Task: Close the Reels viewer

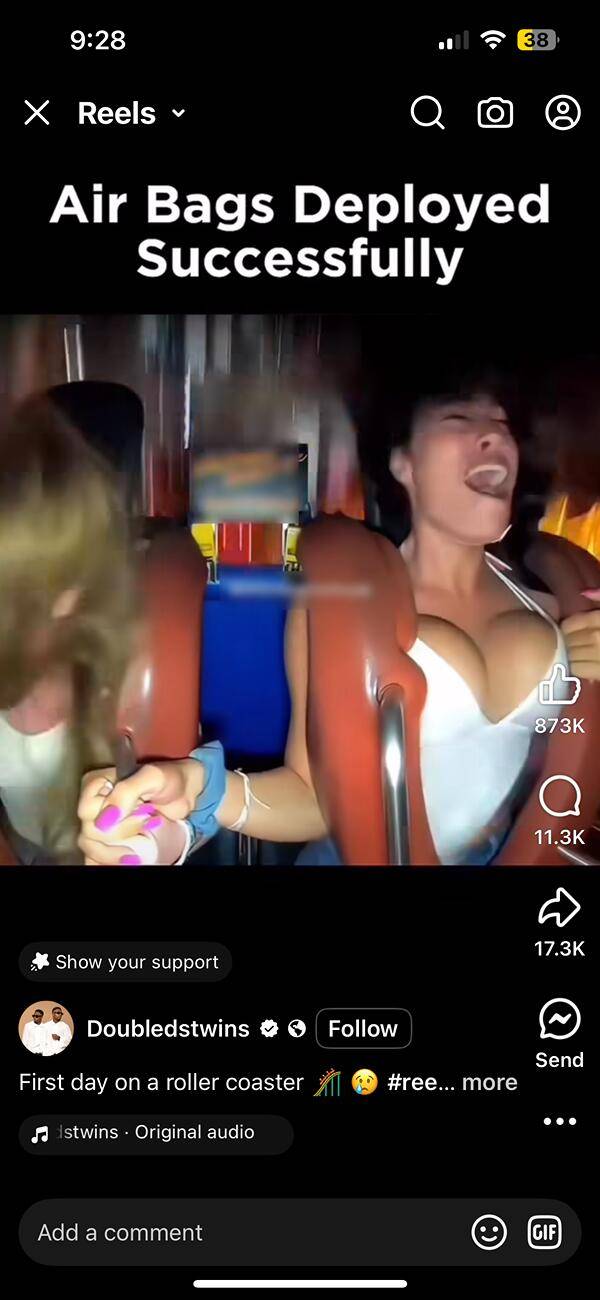Action: pyautogui.click(x=37, y=113)
